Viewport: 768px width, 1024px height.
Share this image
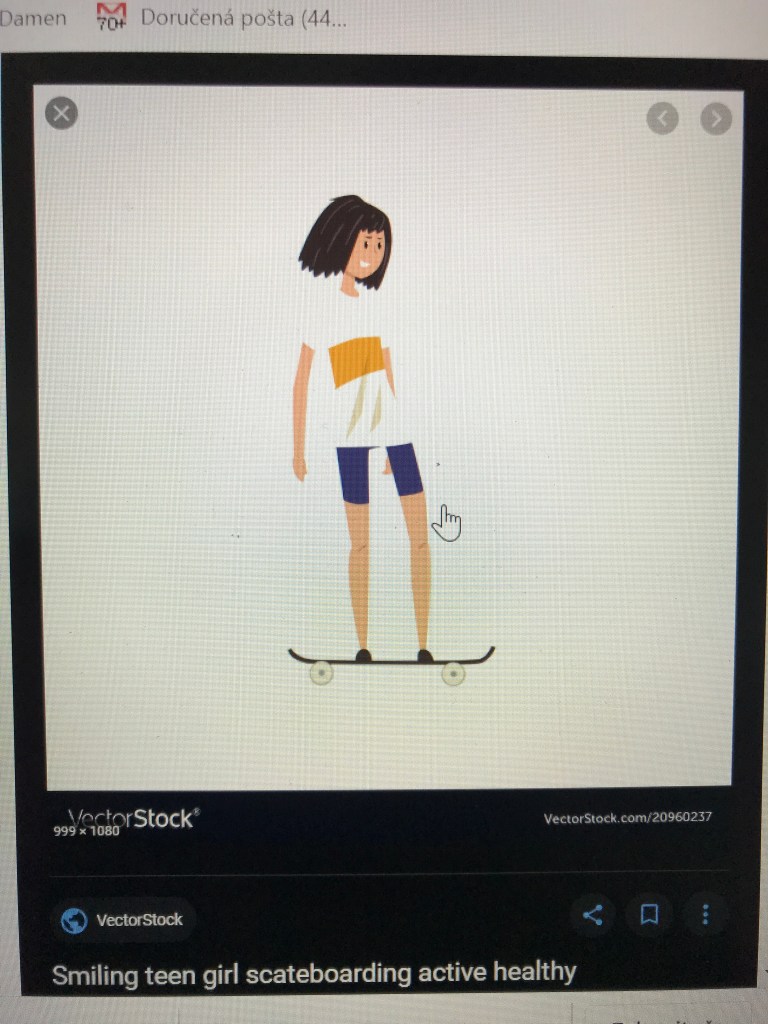(x=593, y=915)
